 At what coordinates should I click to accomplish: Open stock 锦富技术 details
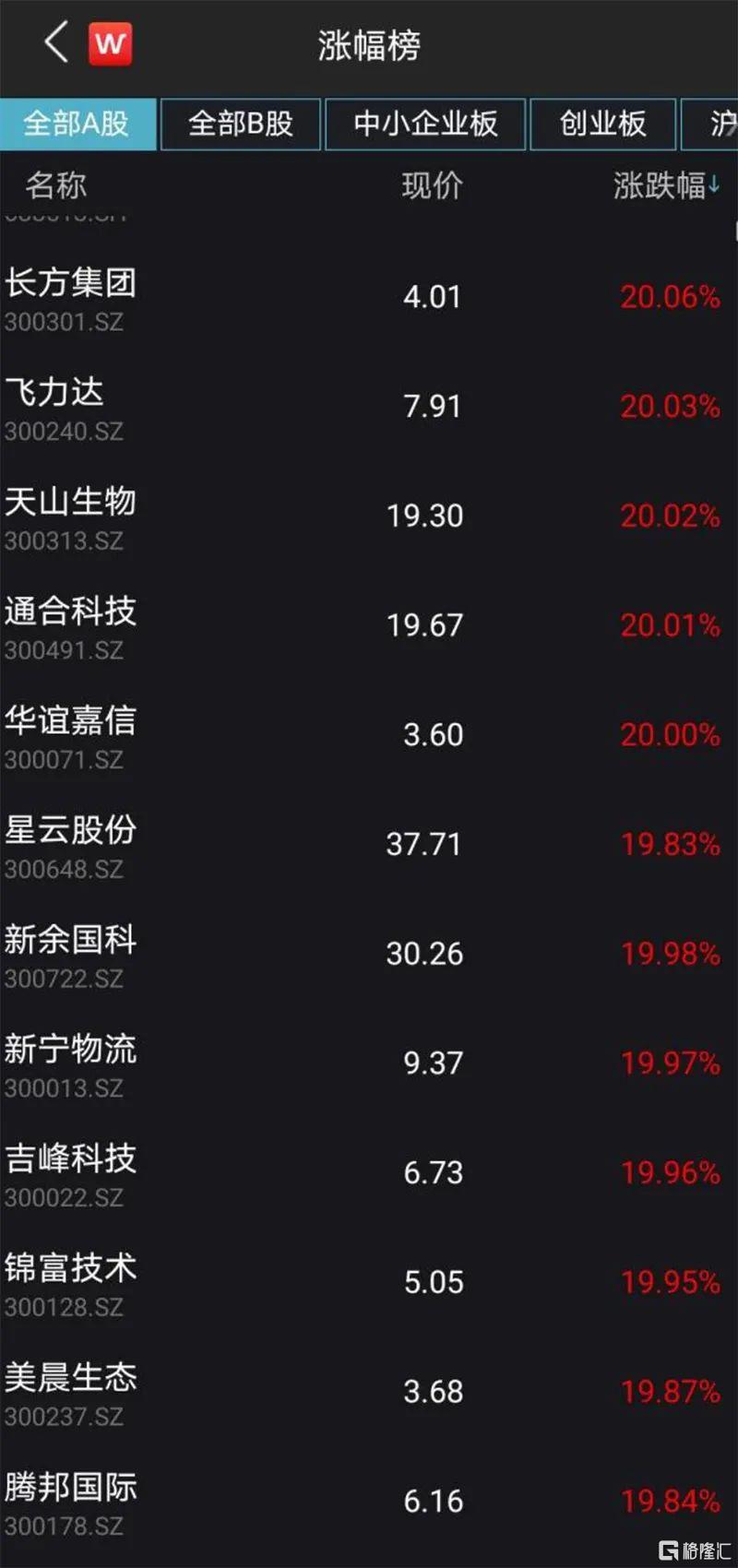tap(369, 1283)
